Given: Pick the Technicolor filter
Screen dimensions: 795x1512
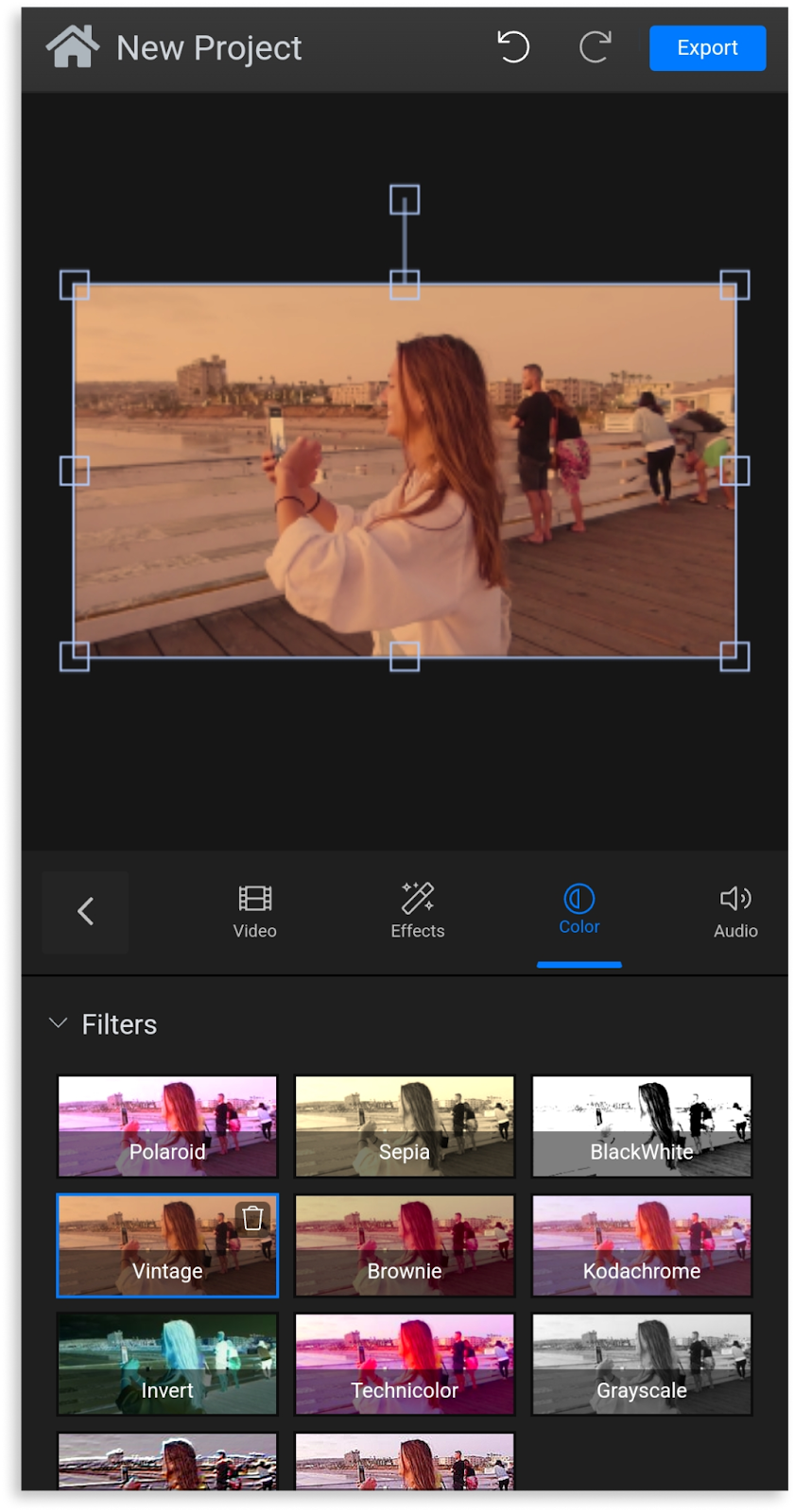Looking at the screenshot, I should pyautogui.click(x=405, y=1365).
